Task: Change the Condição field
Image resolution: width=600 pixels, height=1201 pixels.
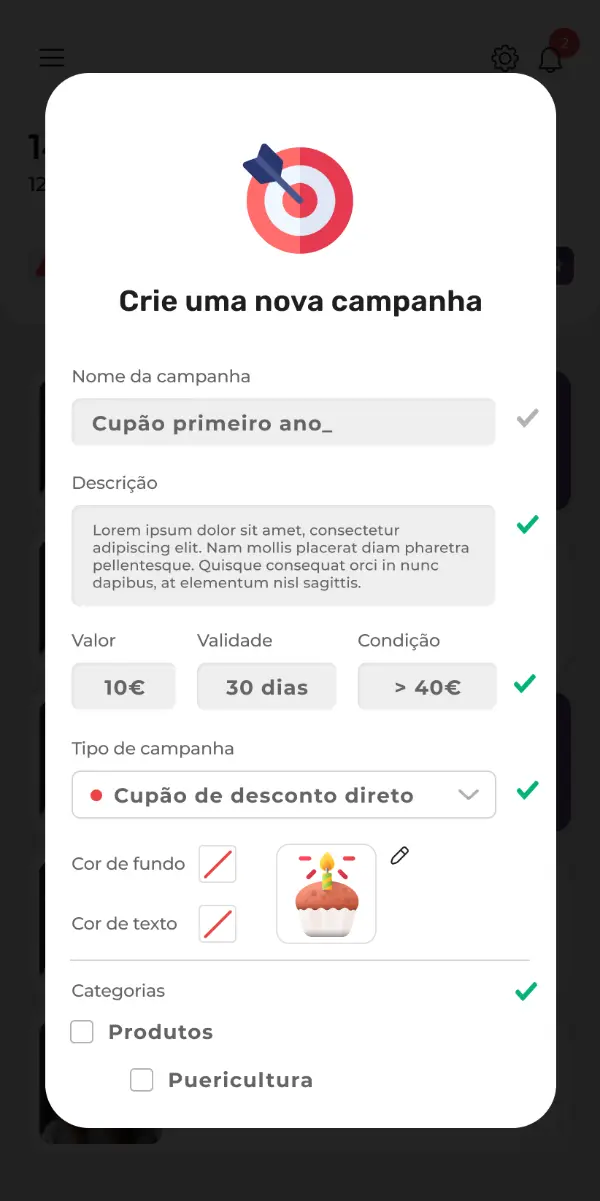Action: pyautogui.click(x=427, y=687)
